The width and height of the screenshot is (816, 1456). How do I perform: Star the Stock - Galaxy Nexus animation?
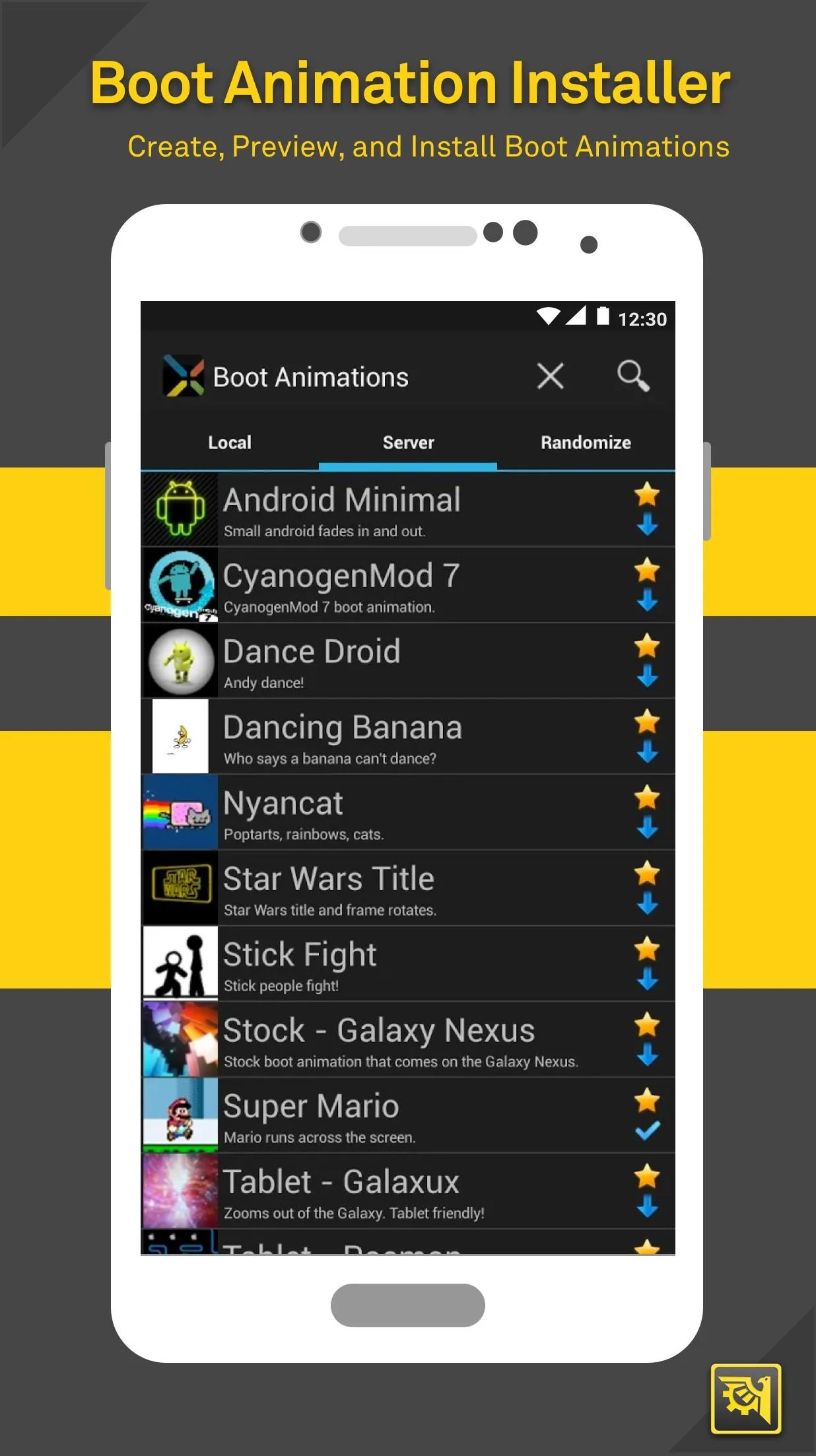pyautogui.click(x=647, y=1025)
